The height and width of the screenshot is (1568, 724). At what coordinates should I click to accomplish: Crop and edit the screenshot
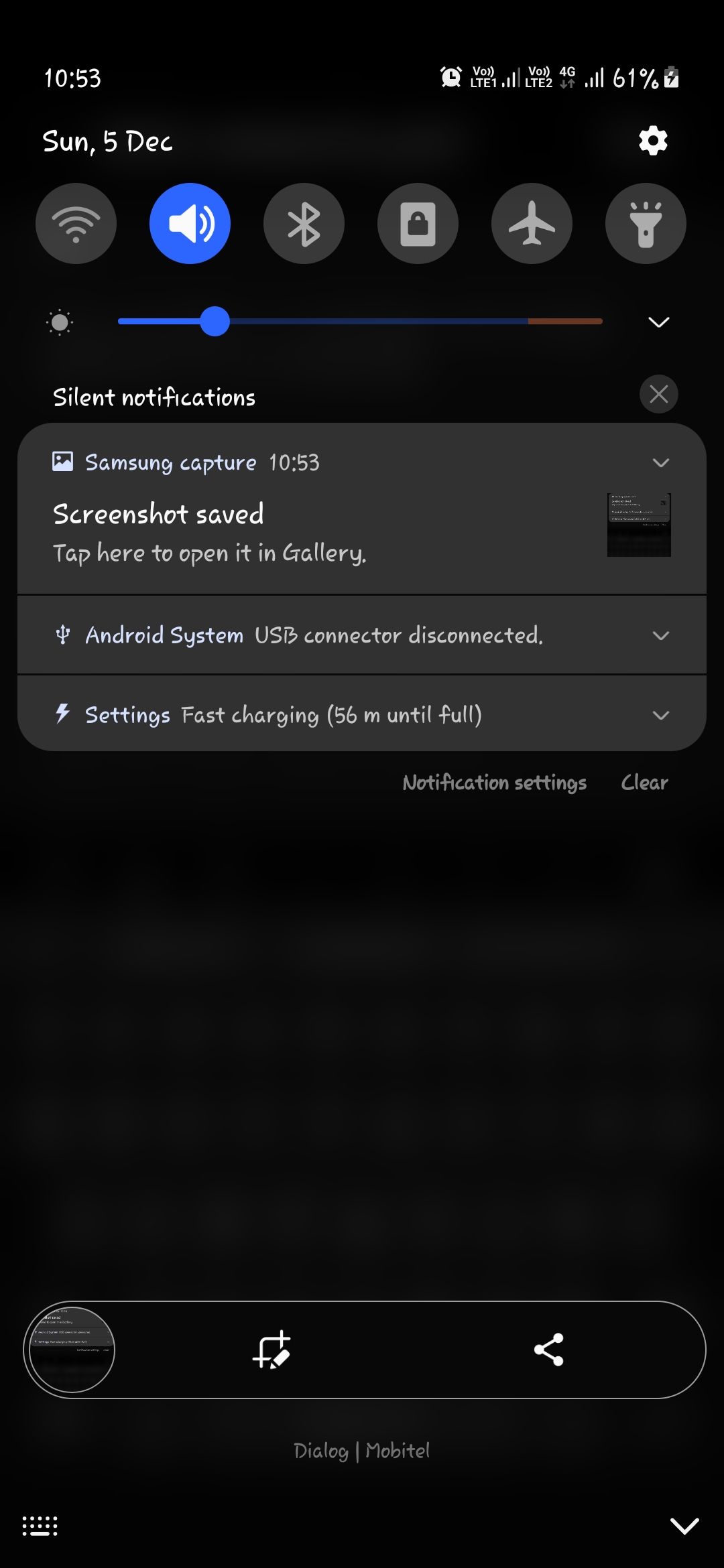coord(271,1350)
